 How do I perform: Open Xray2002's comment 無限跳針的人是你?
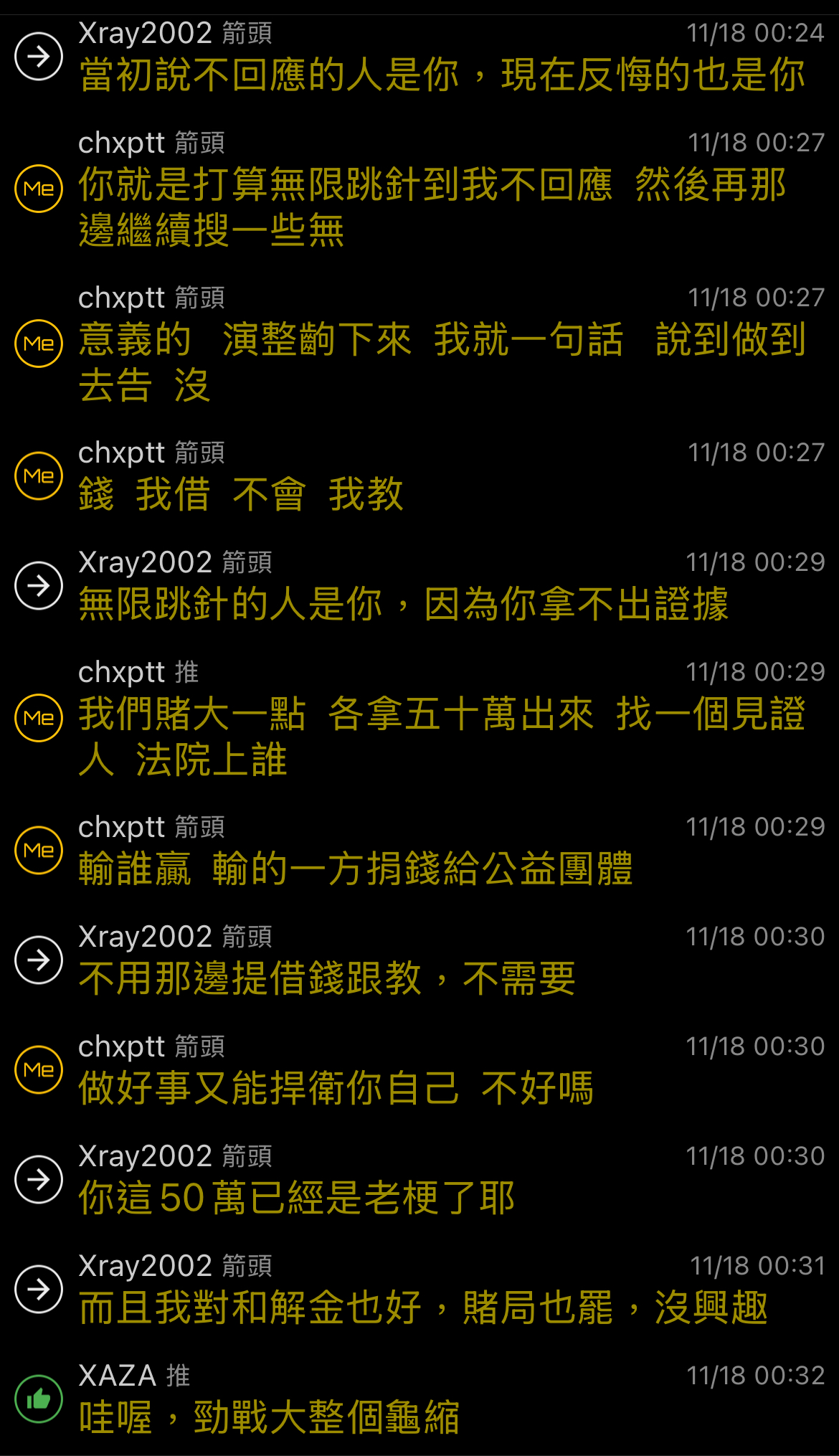[x=419, y=586]
